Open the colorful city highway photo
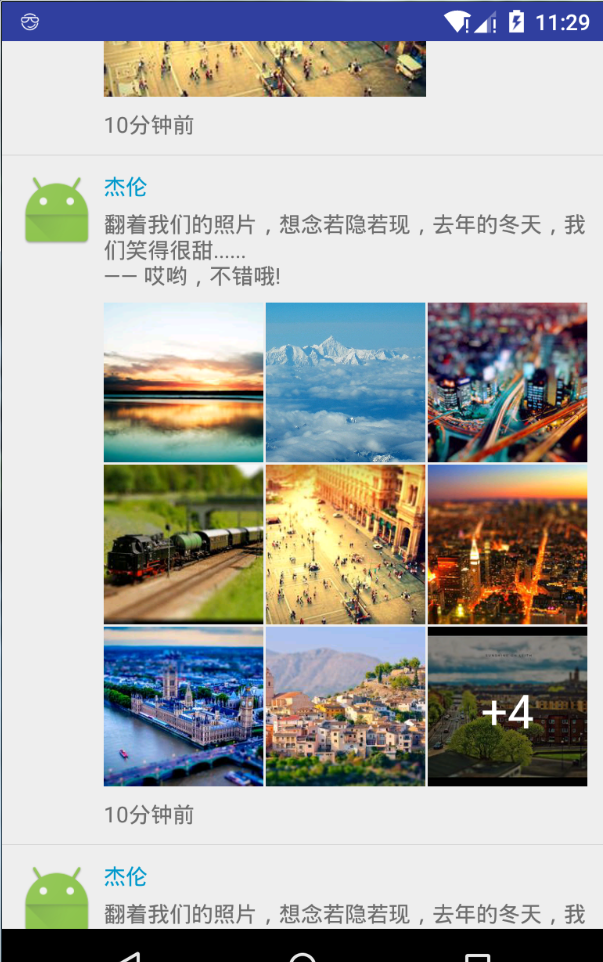The width and height of the screenshot is (603, 962). (x=507, y=382)
